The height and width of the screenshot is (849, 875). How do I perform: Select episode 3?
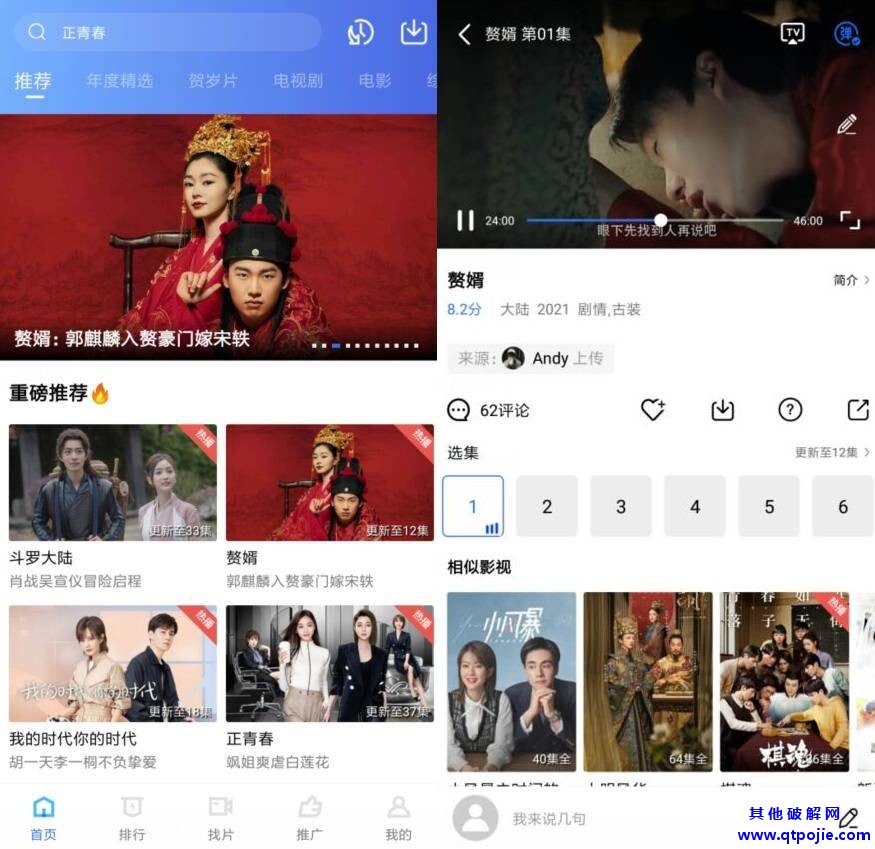(x=620, y=506)
